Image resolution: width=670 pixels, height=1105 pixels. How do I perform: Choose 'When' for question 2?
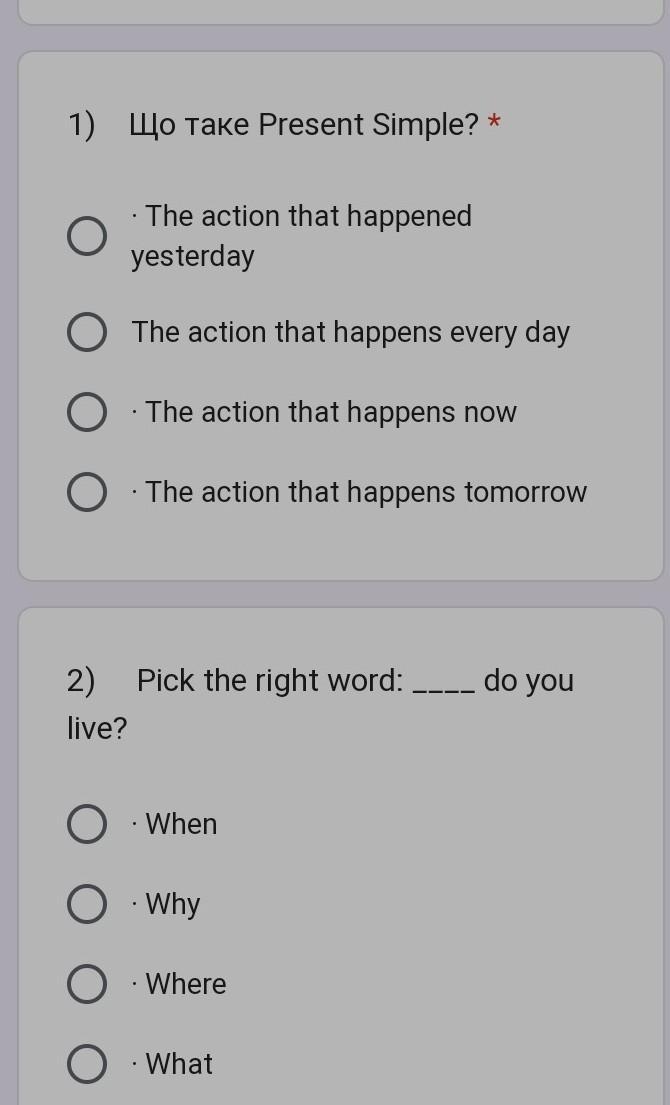pyautogui.click(x=87, y=823)
